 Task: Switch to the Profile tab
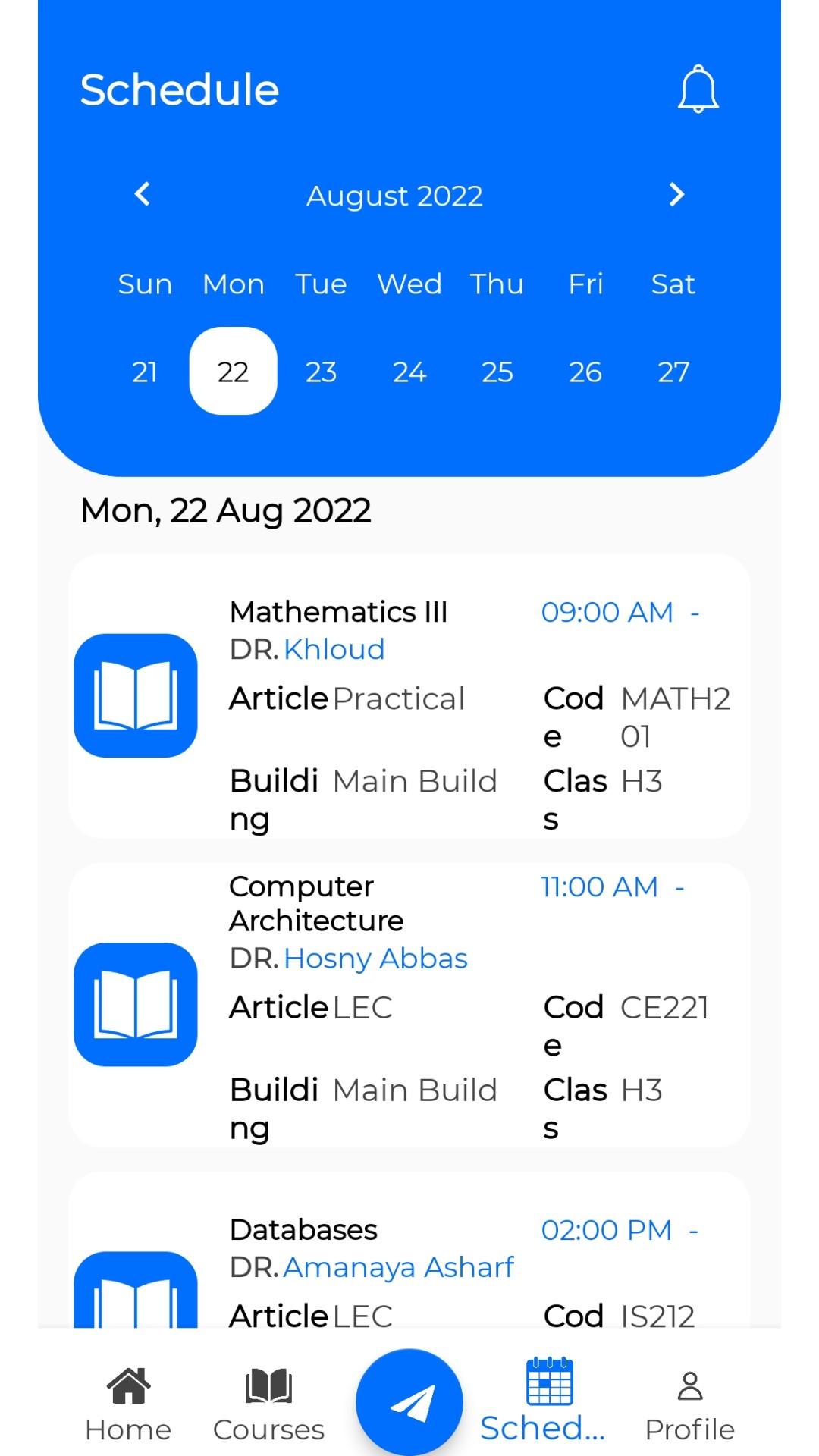pos(689,1404)
